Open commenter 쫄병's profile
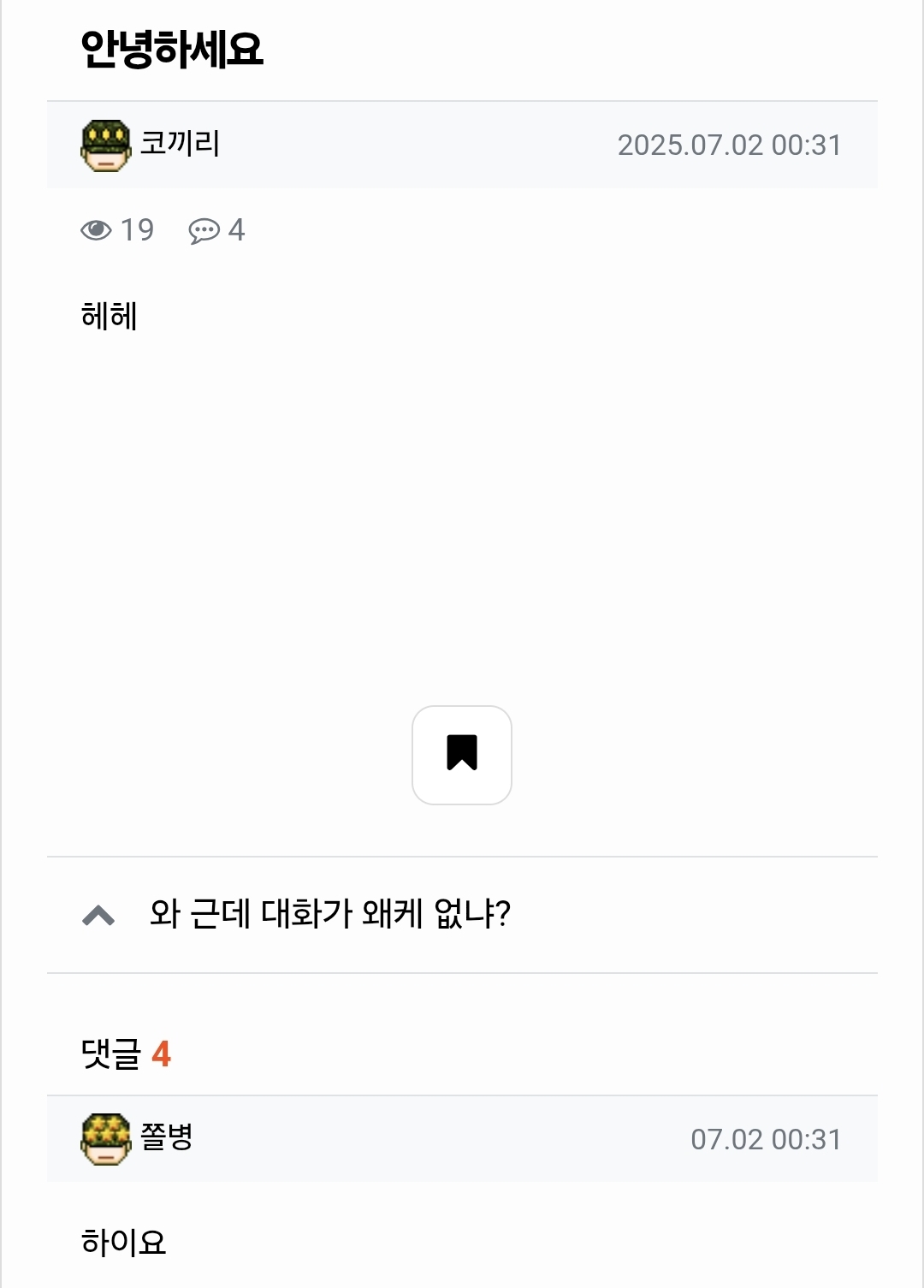 (x=166, y=1137)
